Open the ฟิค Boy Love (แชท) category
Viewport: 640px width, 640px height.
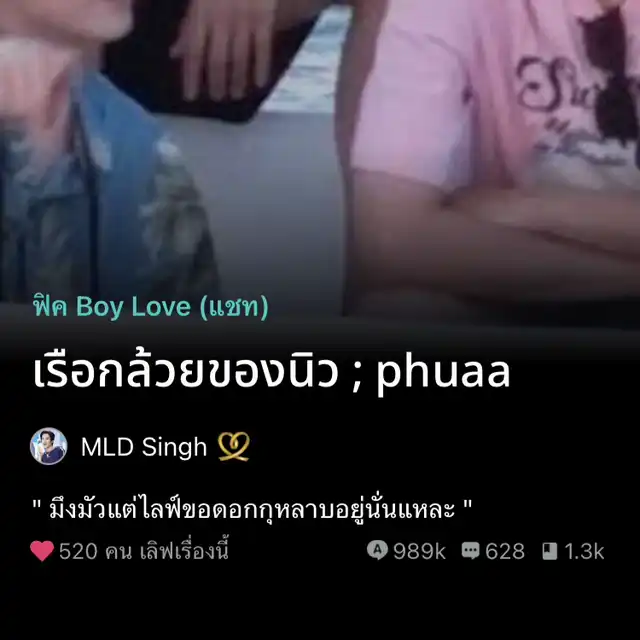[x=150, y=307]
